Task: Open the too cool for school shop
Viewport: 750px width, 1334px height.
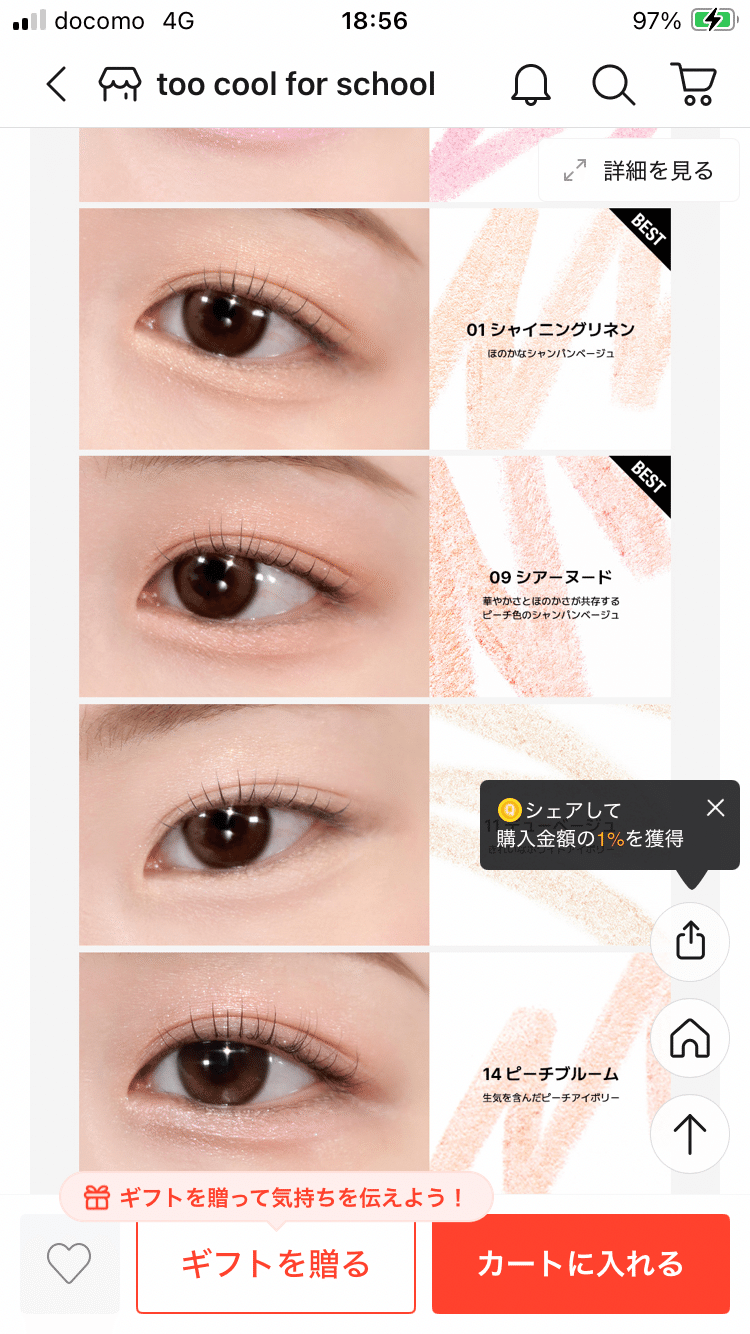Action: point(267,85)
